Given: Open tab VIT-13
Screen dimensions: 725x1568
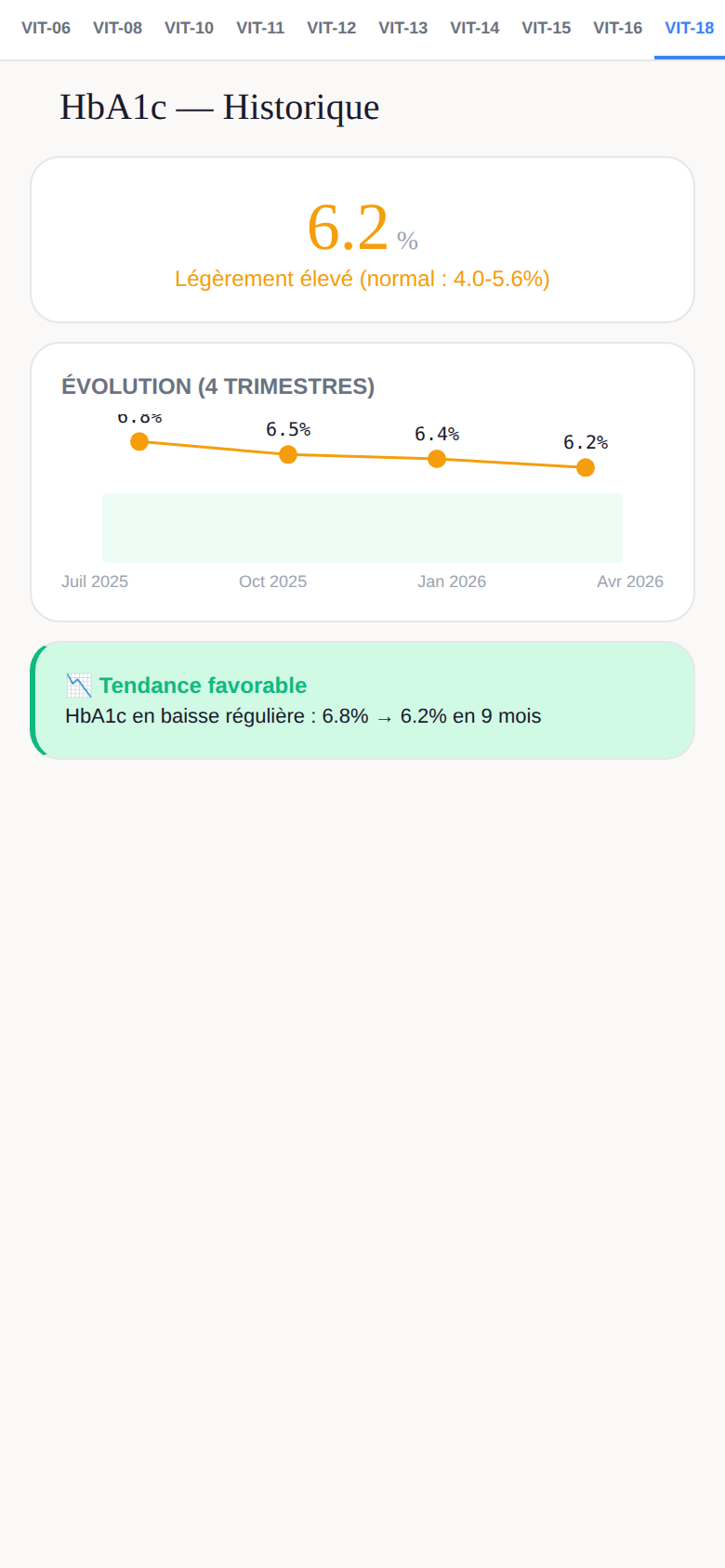Looking at the screenshot, I should [x=403, y=29].
